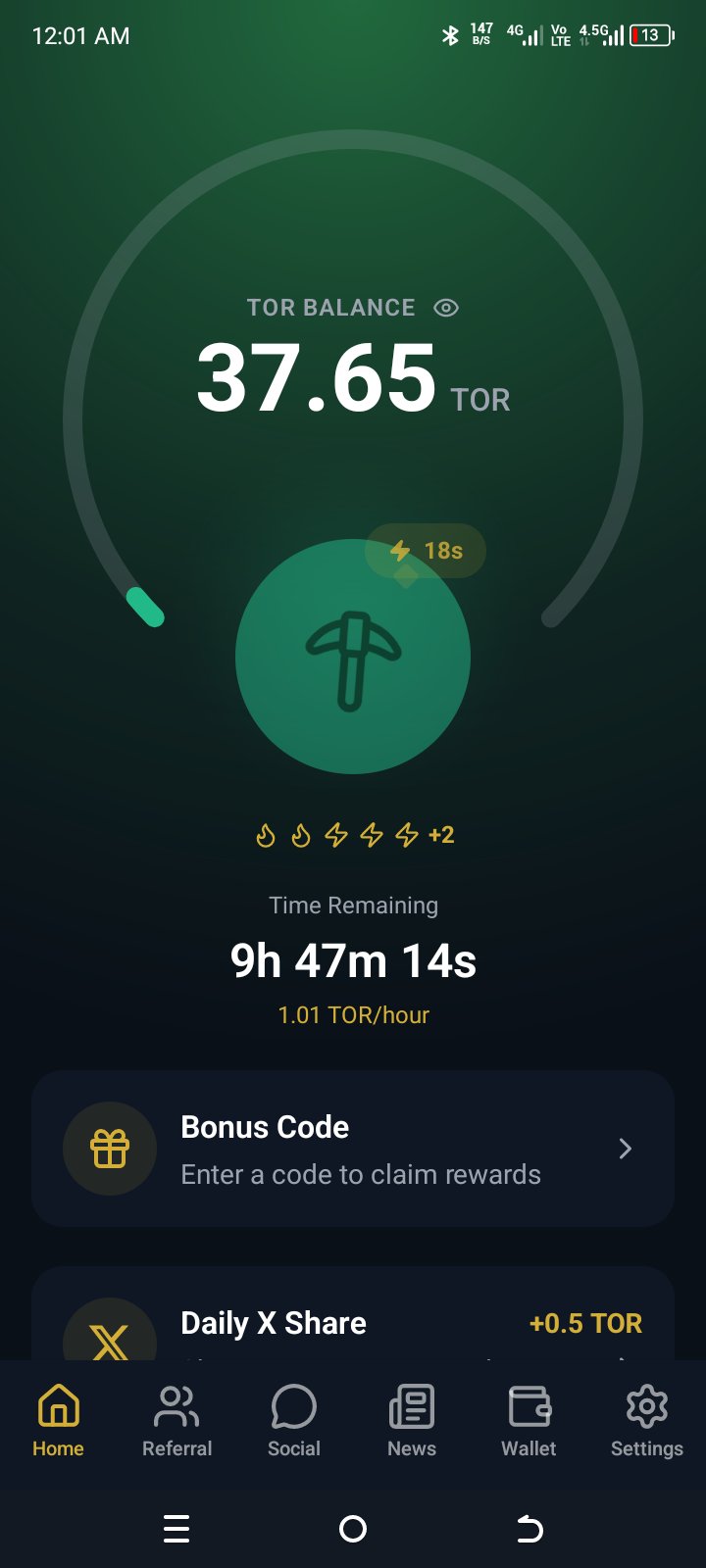
Task: Hide the TOR balance with the eye icon
Action: (x=446, y=308)
